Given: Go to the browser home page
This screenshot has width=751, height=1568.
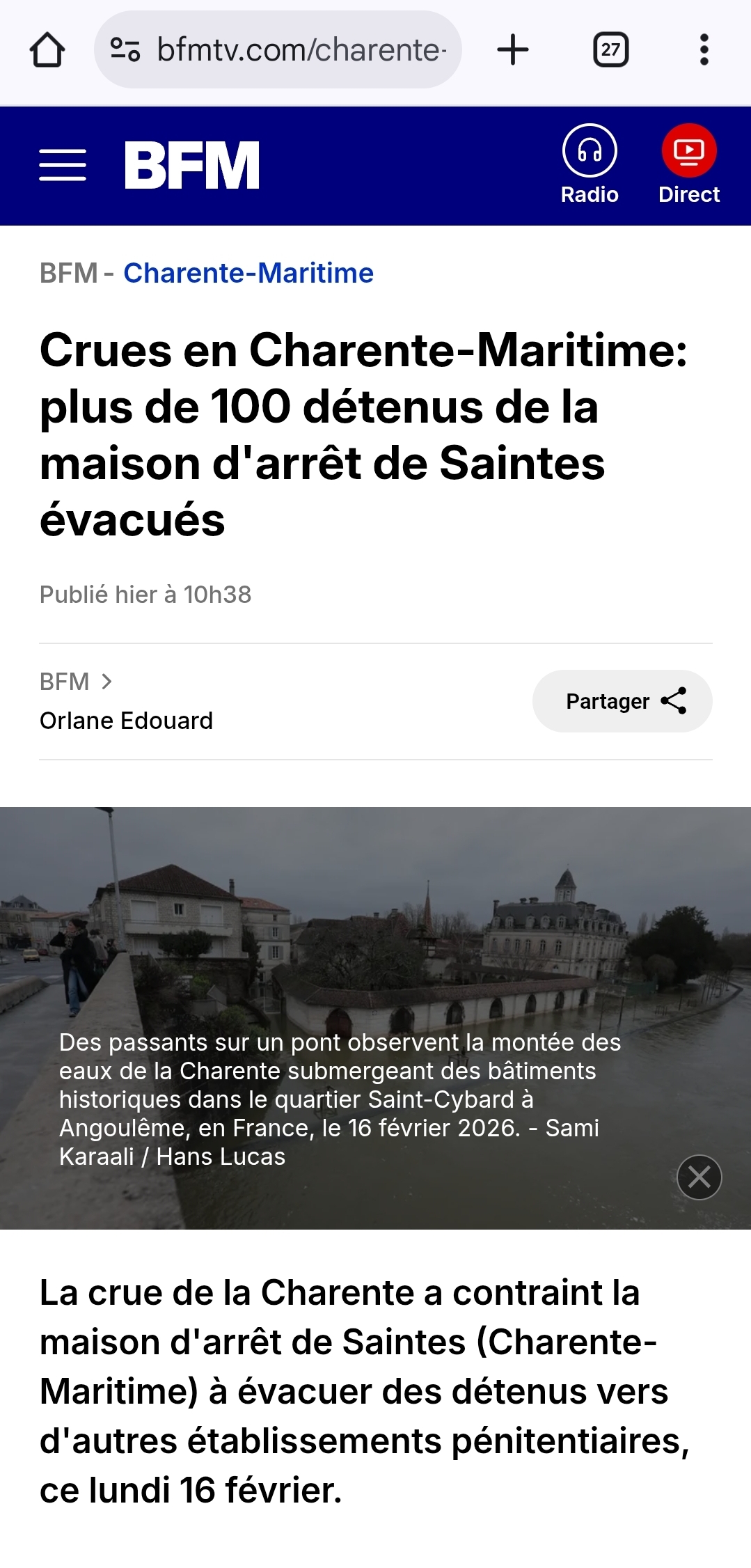Looking at the screenshot, I should 47,50.
